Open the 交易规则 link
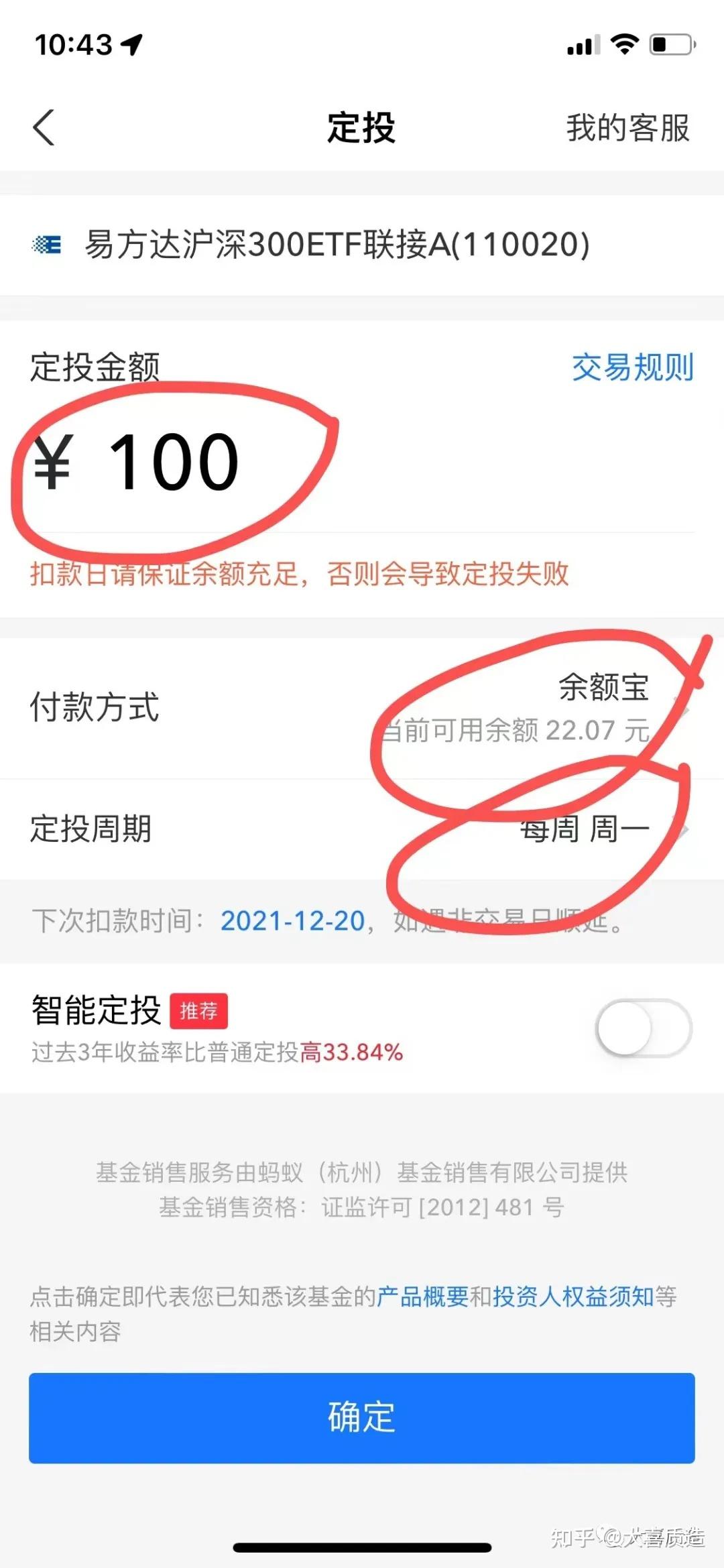Viewport: 724px width, 1568px height. (633, 367)
